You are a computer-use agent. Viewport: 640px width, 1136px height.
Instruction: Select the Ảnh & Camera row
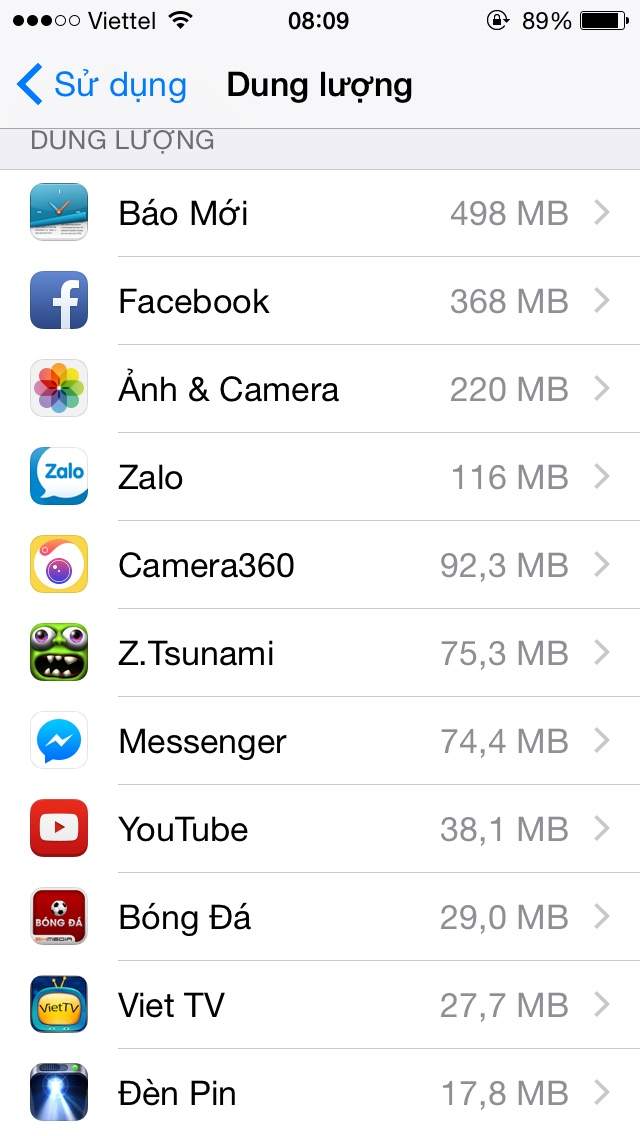point(320,389)
